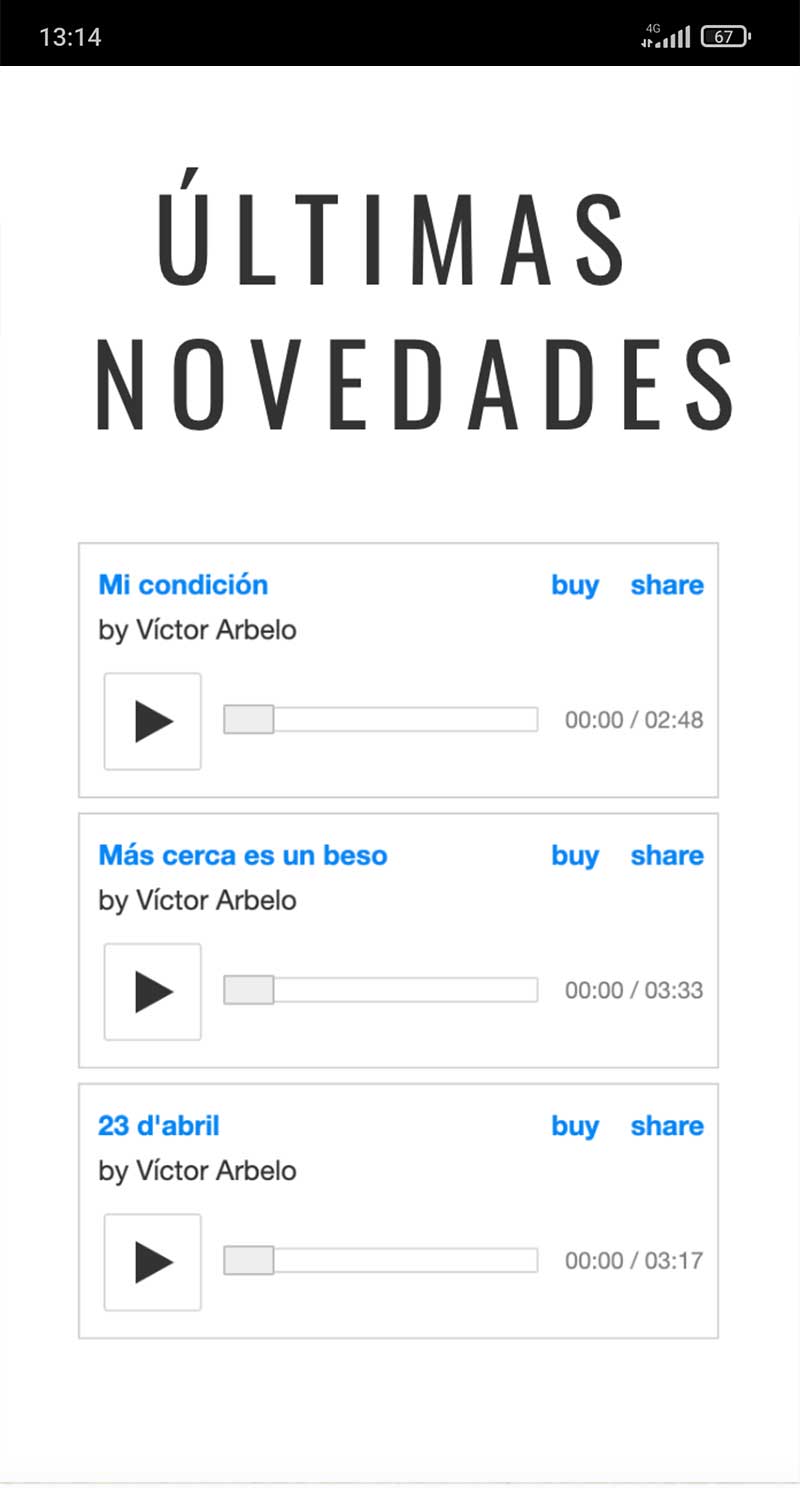This screenshot has width=800, height=1488.
Task: Tap the progress bar of Mi condición
Action: click(380, 720)
